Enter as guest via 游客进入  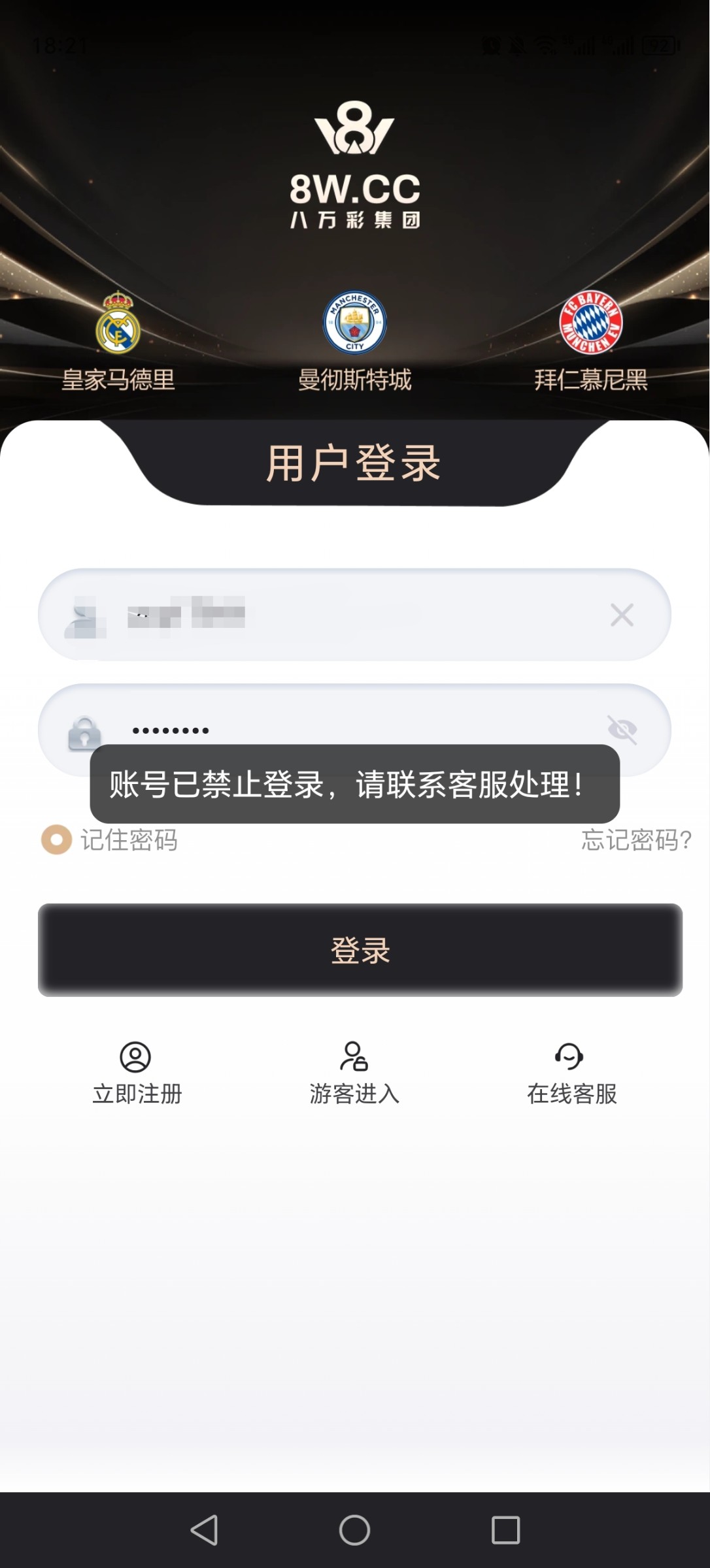(x=354, y=1073)
